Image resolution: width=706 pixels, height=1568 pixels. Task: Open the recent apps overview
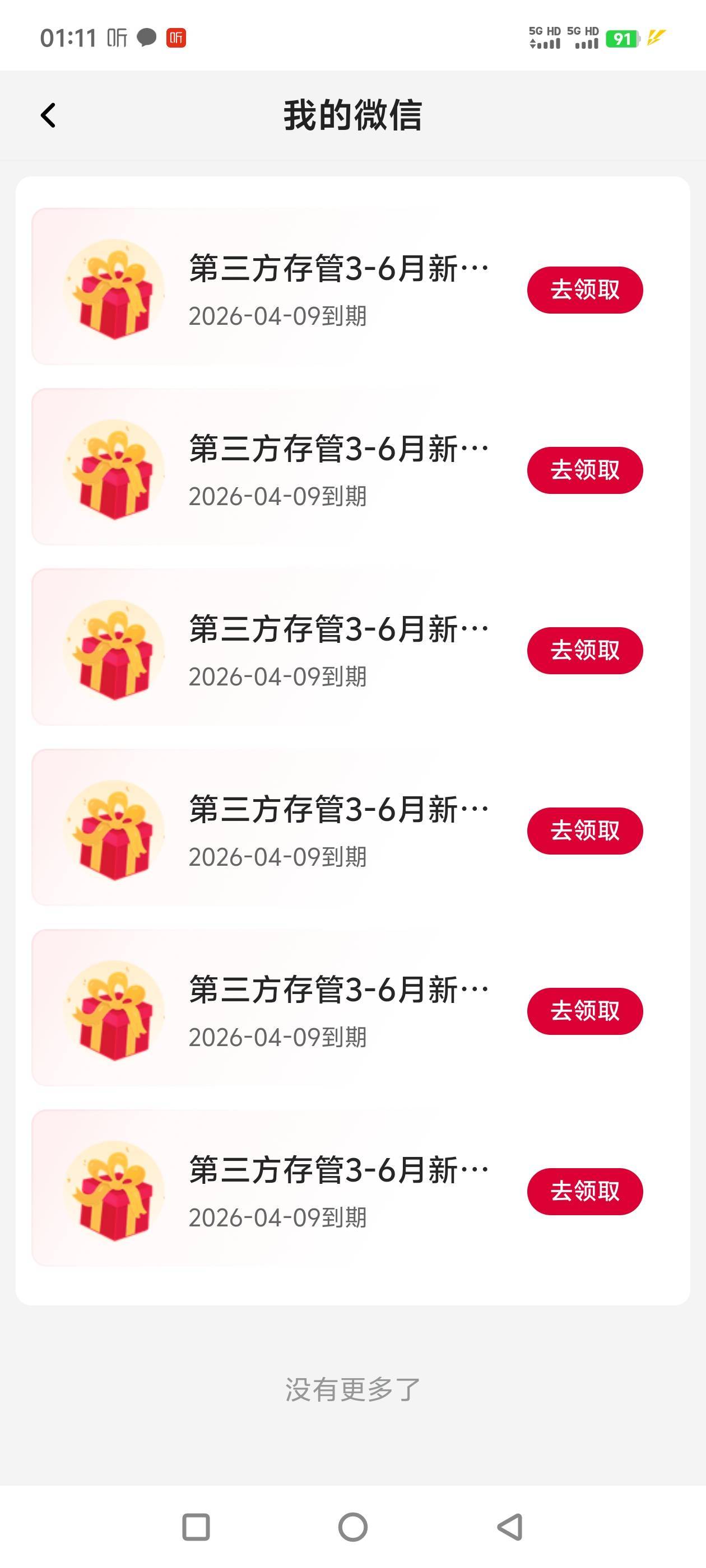[x=196, y=1527]
